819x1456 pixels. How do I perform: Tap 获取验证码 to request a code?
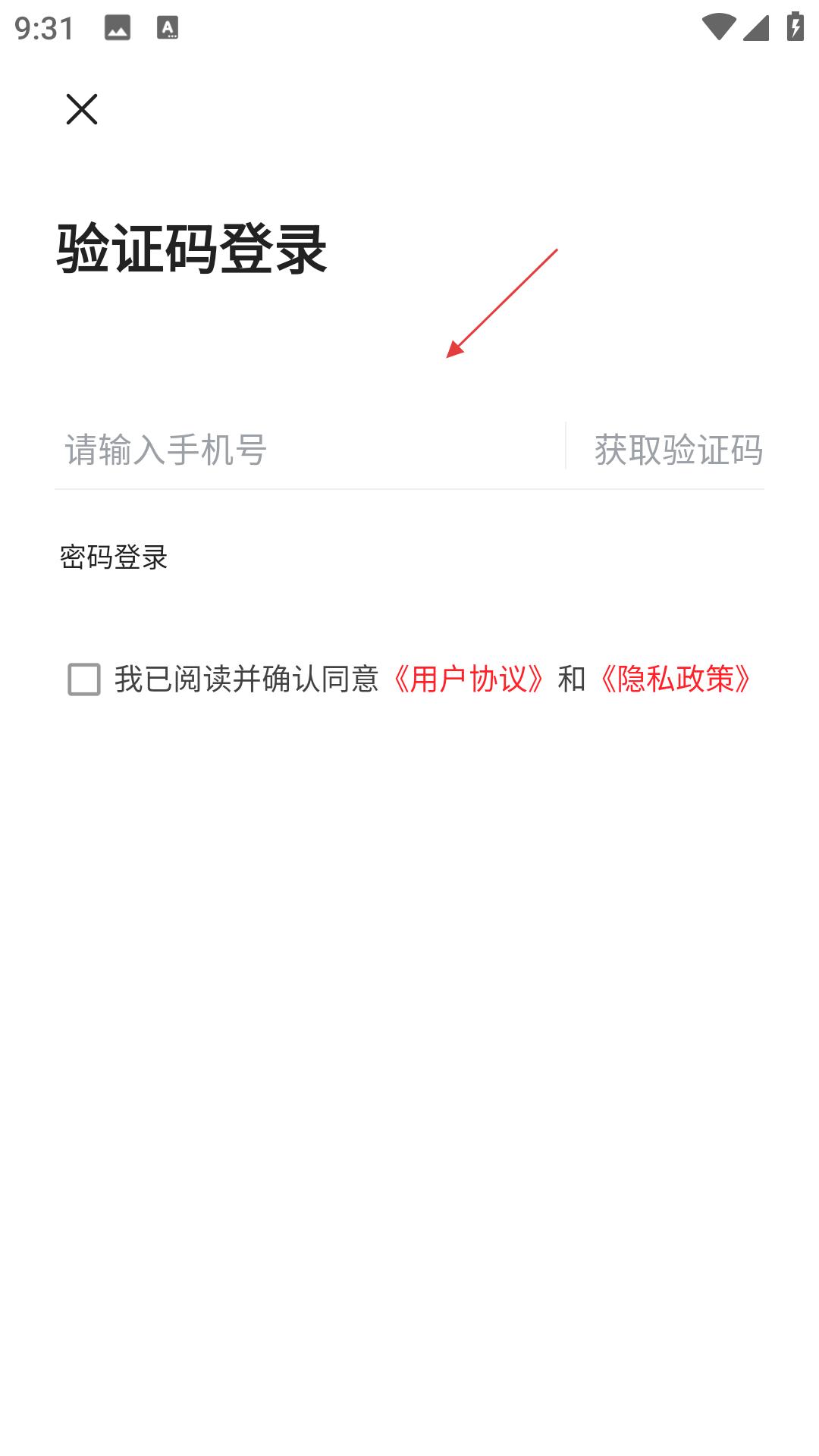tap(679, 449)
